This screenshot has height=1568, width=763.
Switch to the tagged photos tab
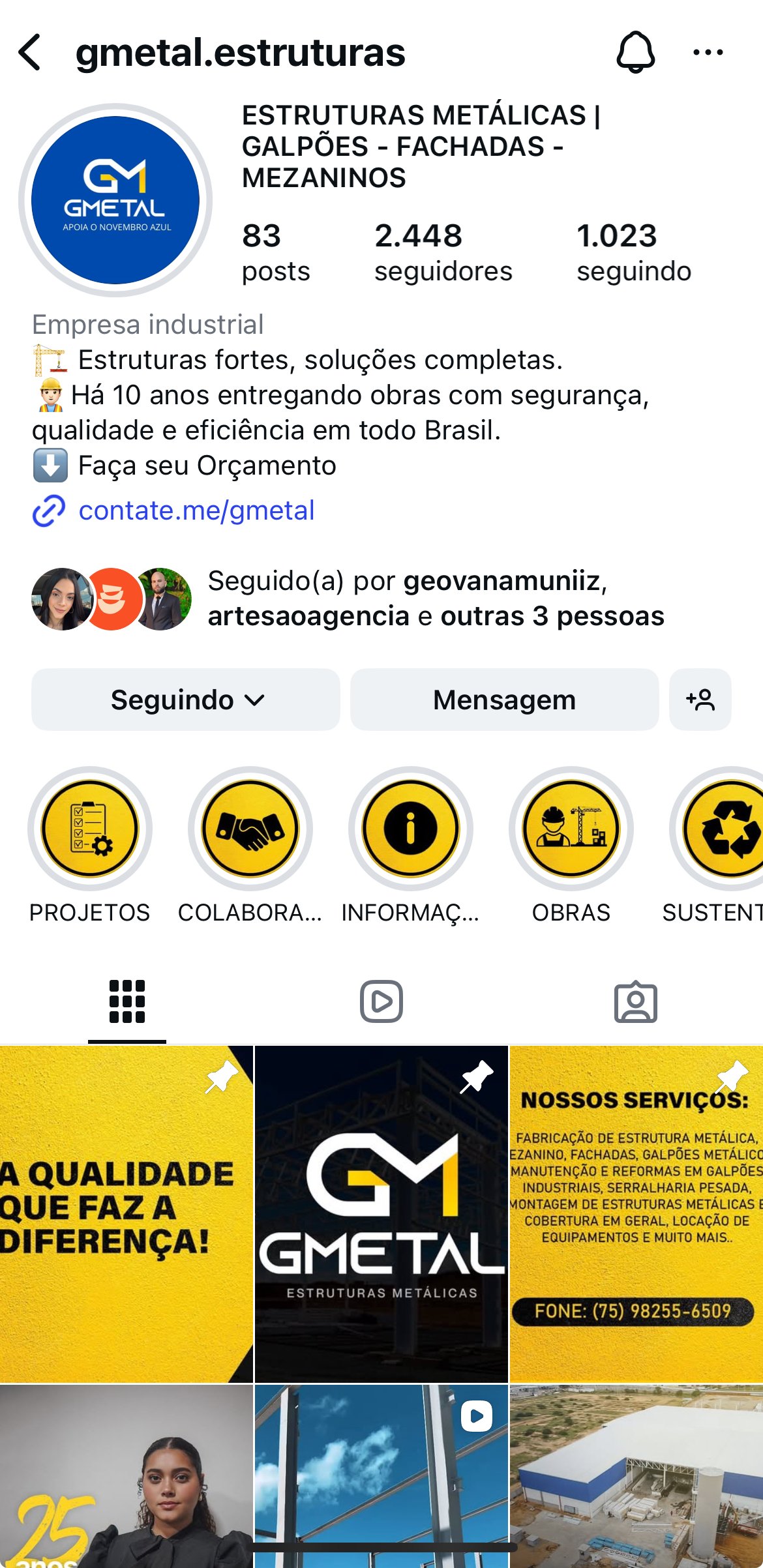pyautogui.click(x=635, y=1001)
